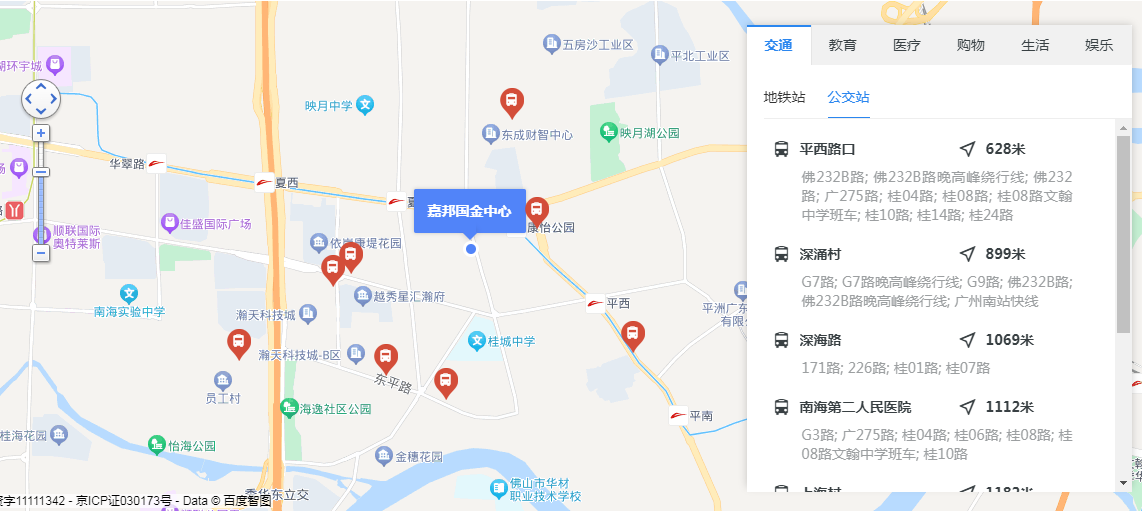
Task: Tap the map pan direction control
Action: point(41,98)
